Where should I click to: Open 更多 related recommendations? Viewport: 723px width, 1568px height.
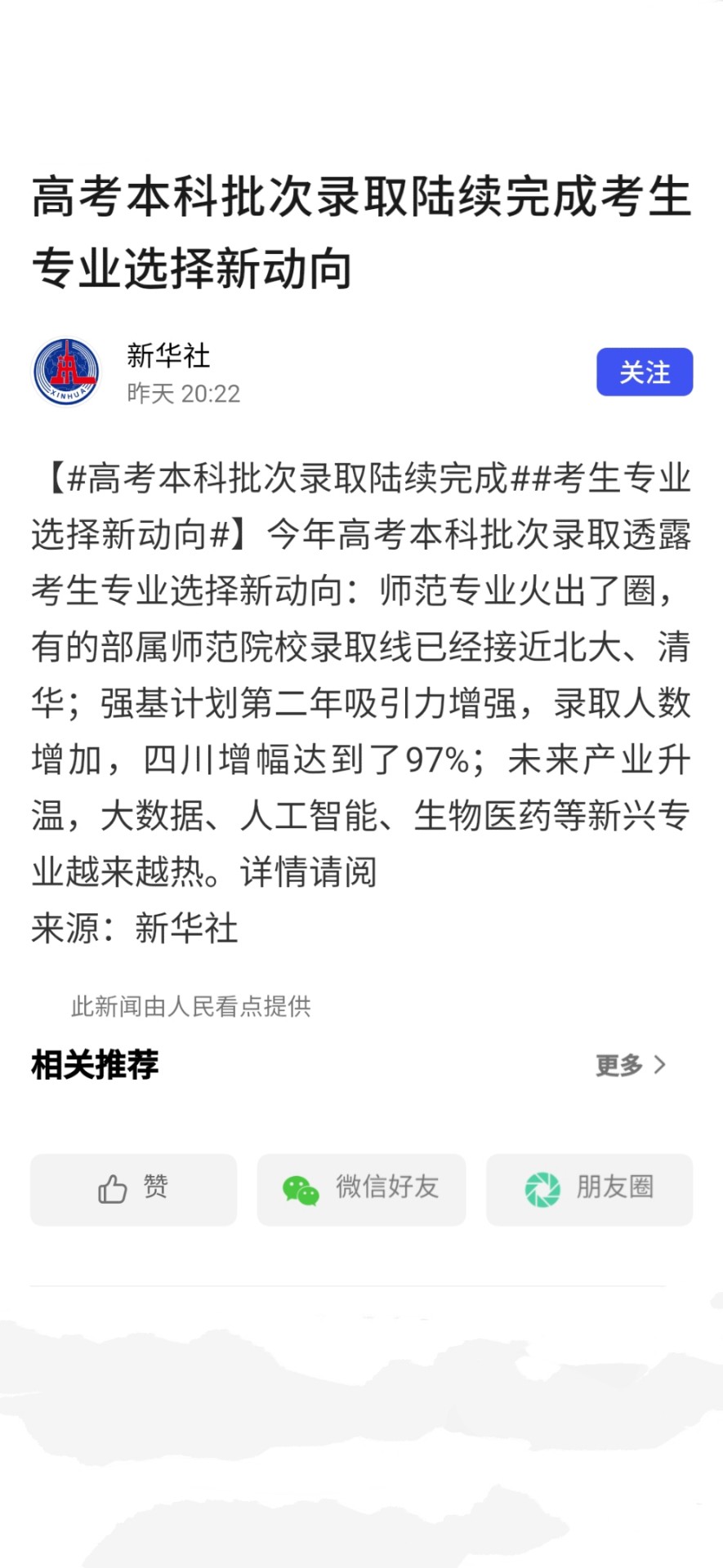coord(632,1065)
